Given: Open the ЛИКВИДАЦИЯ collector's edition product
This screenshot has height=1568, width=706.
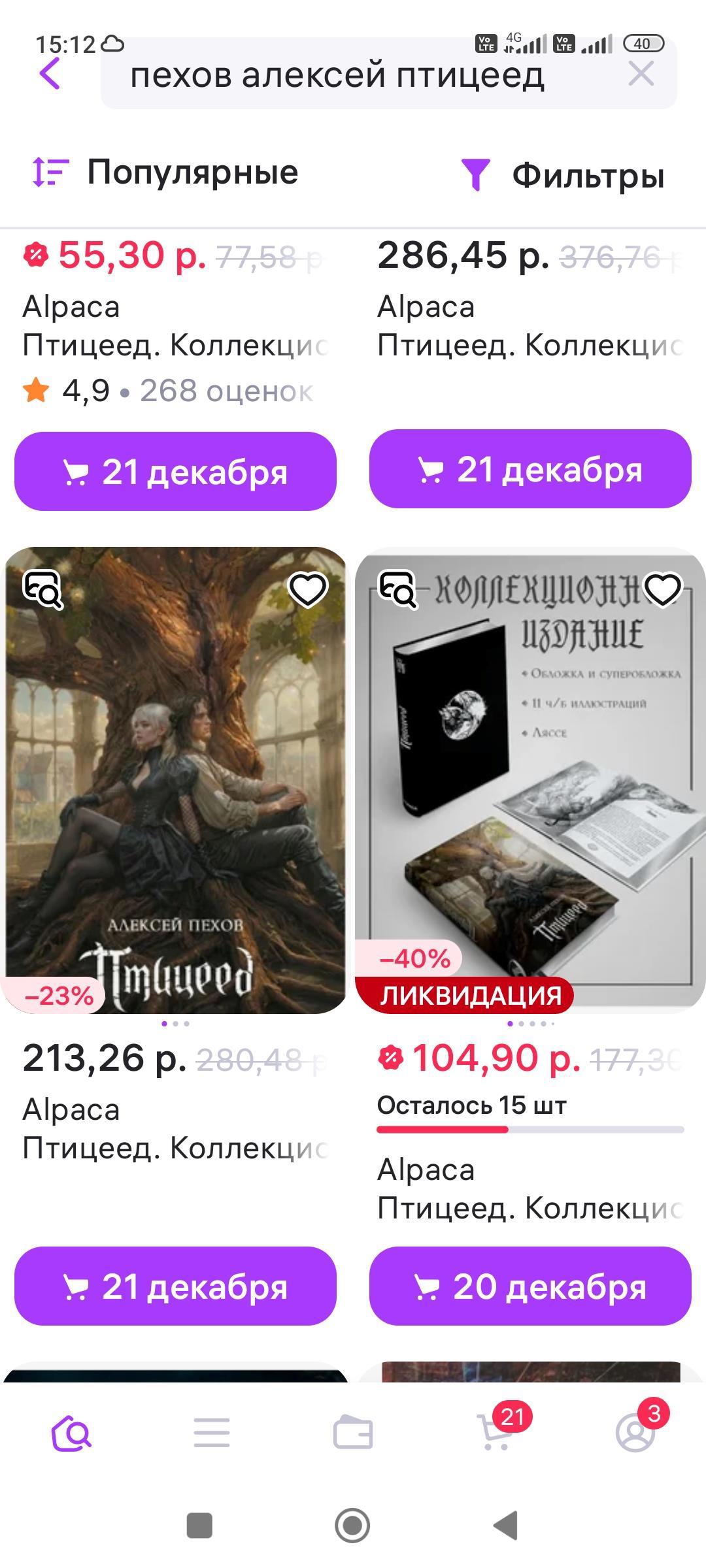Looking at the screenshot, I should pyautogui.click(x=530, y=781).
